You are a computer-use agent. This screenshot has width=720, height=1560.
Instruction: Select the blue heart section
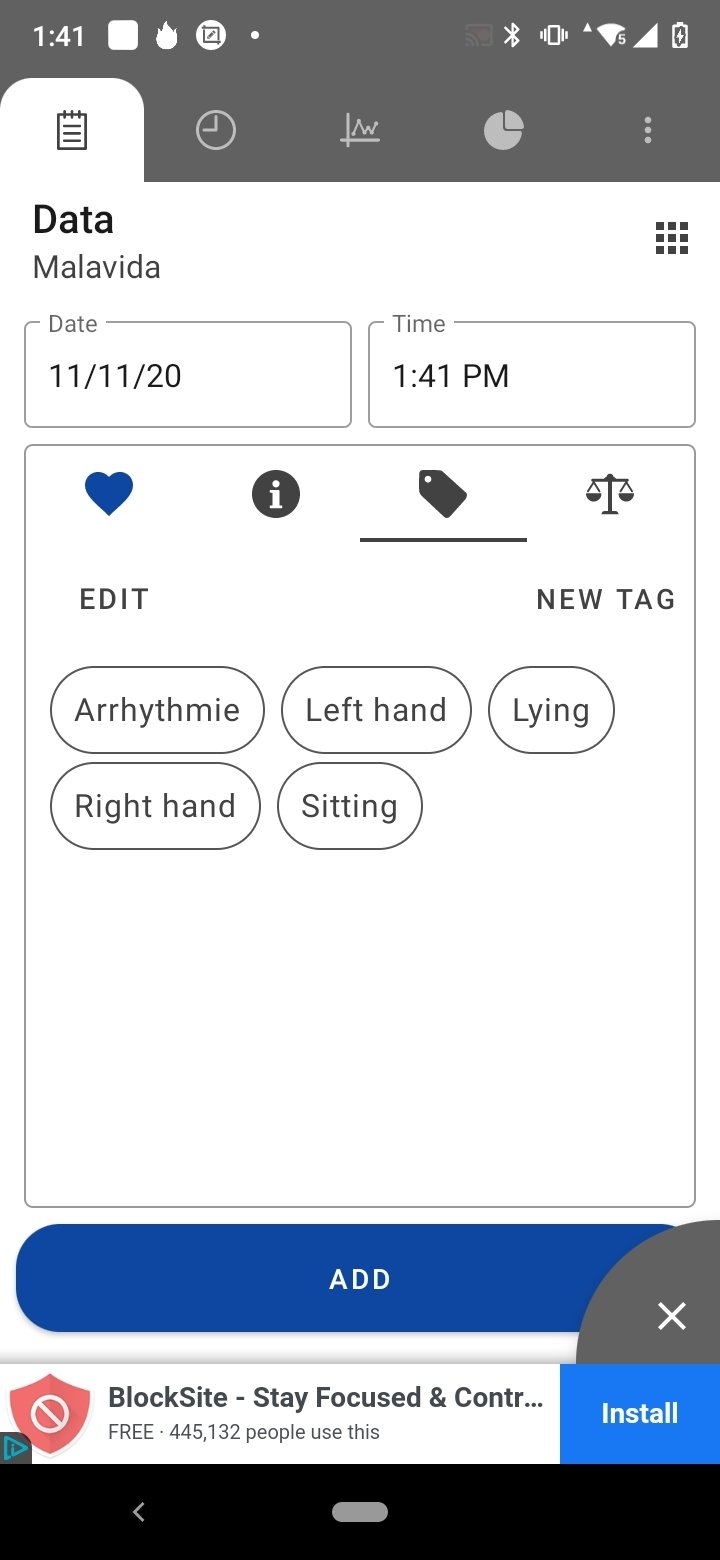(x=109, y=494)
